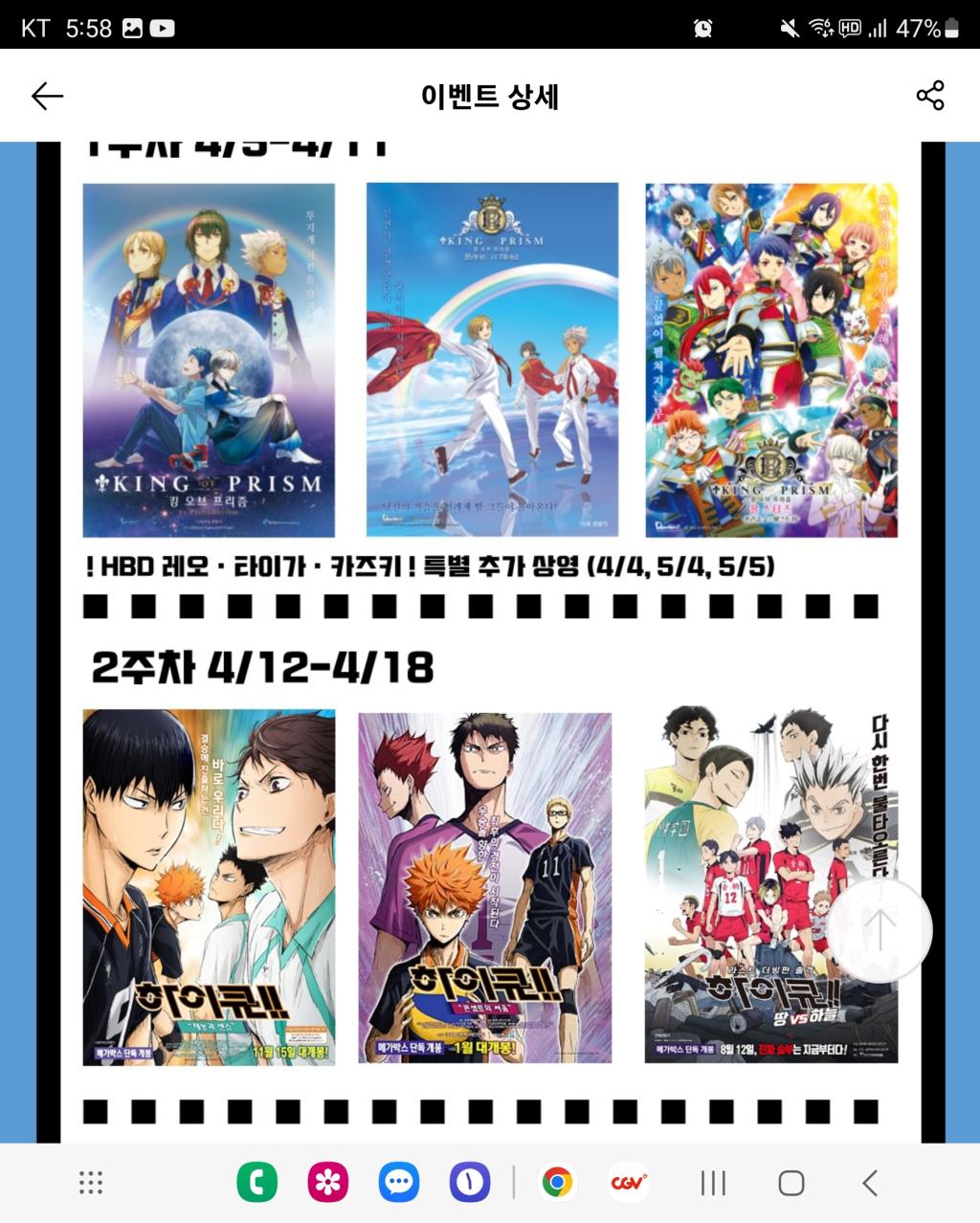
Task: Launch the Phone app from the taskbar
Action: point(256,1183)
